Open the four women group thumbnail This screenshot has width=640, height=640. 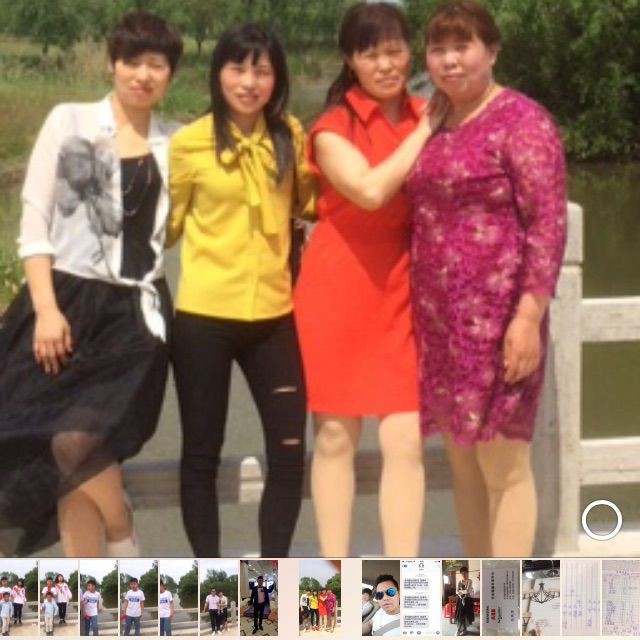[x=320, y=598]
